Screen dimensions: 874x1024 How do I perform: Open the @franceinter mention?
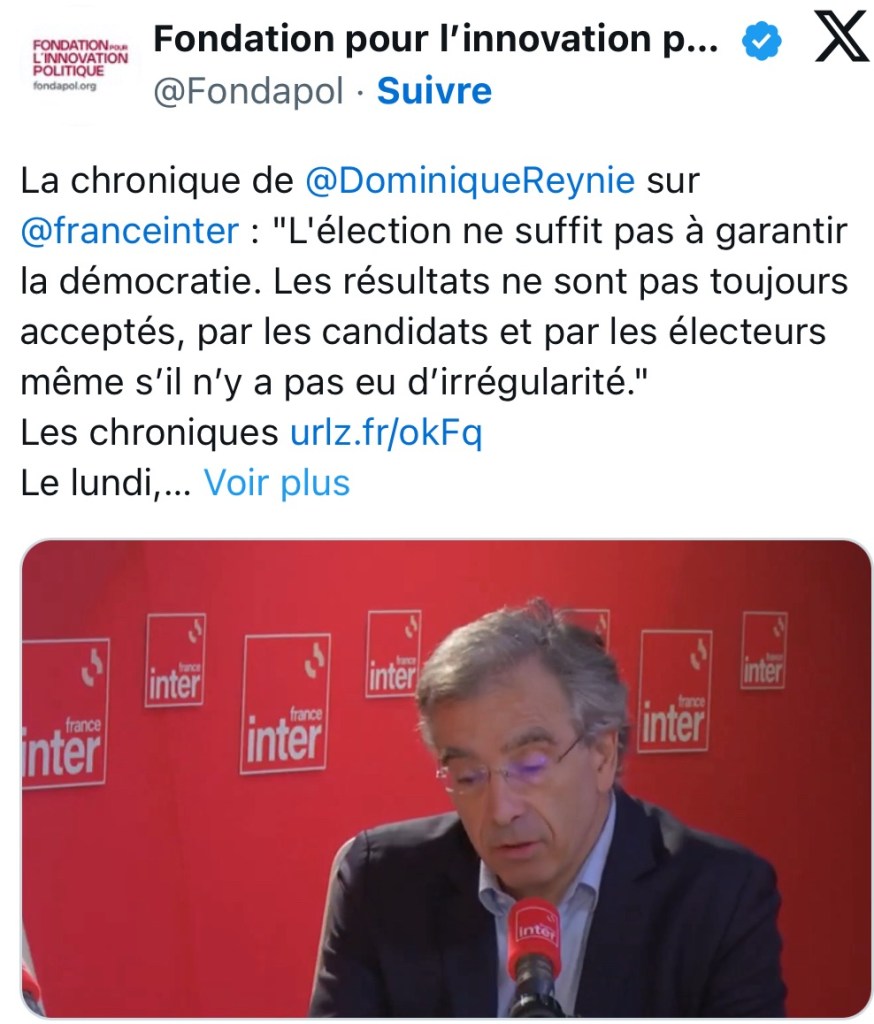(129, 232)
